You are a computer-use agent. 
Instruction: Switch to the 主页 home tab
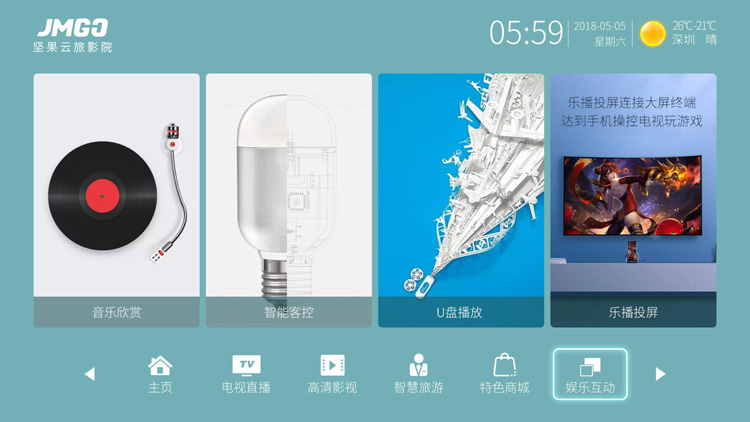coord(160,374)
